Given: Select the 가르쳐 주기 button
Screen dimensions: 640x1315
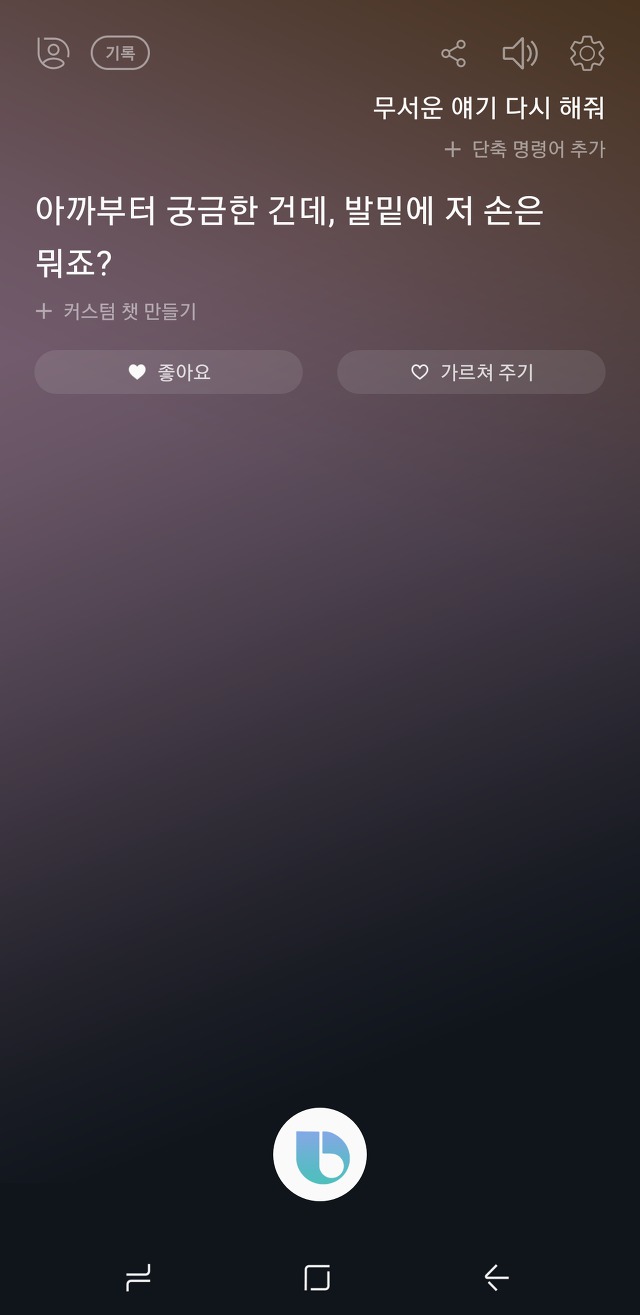Looking at the screenshot, I should click(471, 372).
